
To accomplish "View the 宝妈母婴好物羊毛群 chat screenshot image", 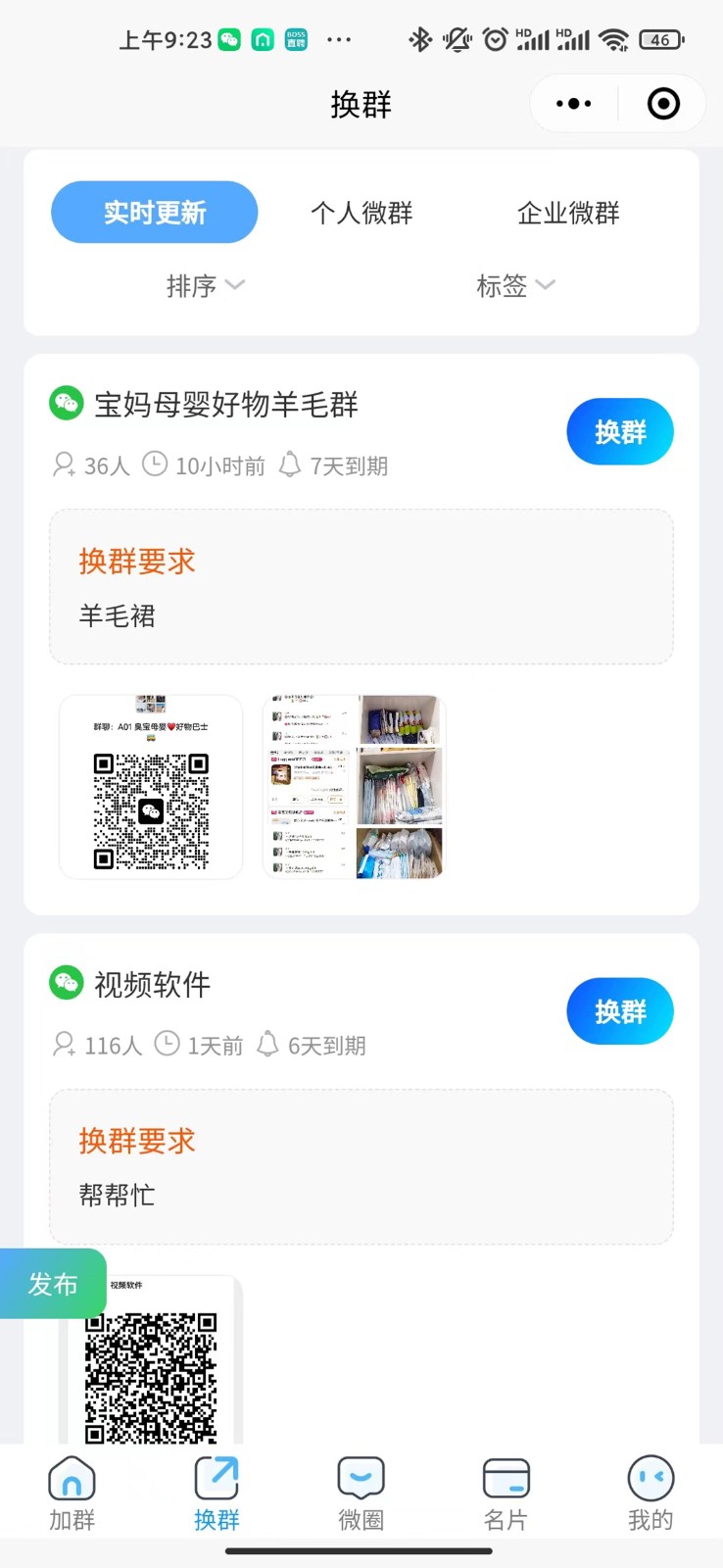I will [x=354, y=787].
